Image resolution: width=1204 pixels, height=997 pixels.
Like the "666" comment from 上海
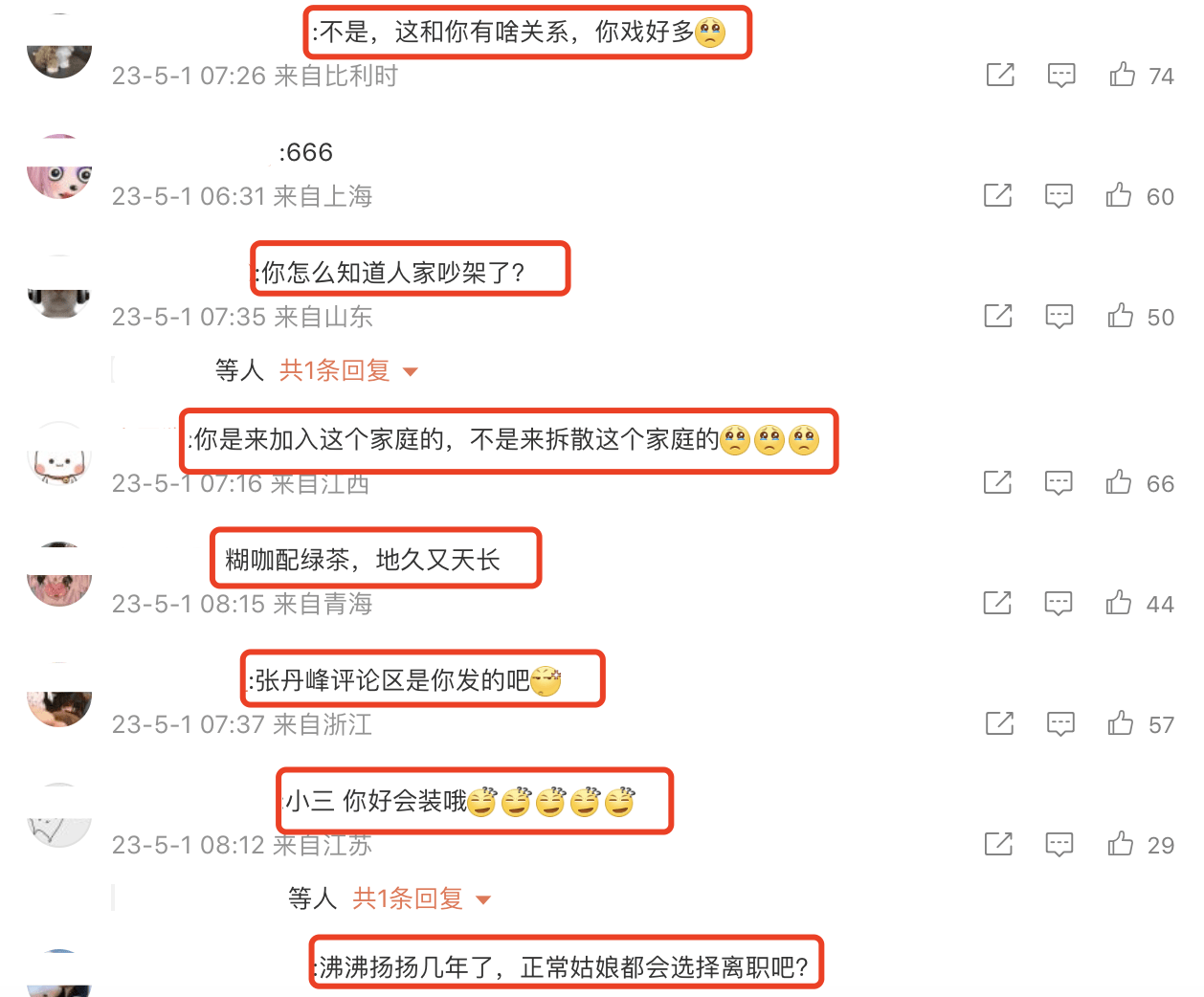click(1119, 195)
